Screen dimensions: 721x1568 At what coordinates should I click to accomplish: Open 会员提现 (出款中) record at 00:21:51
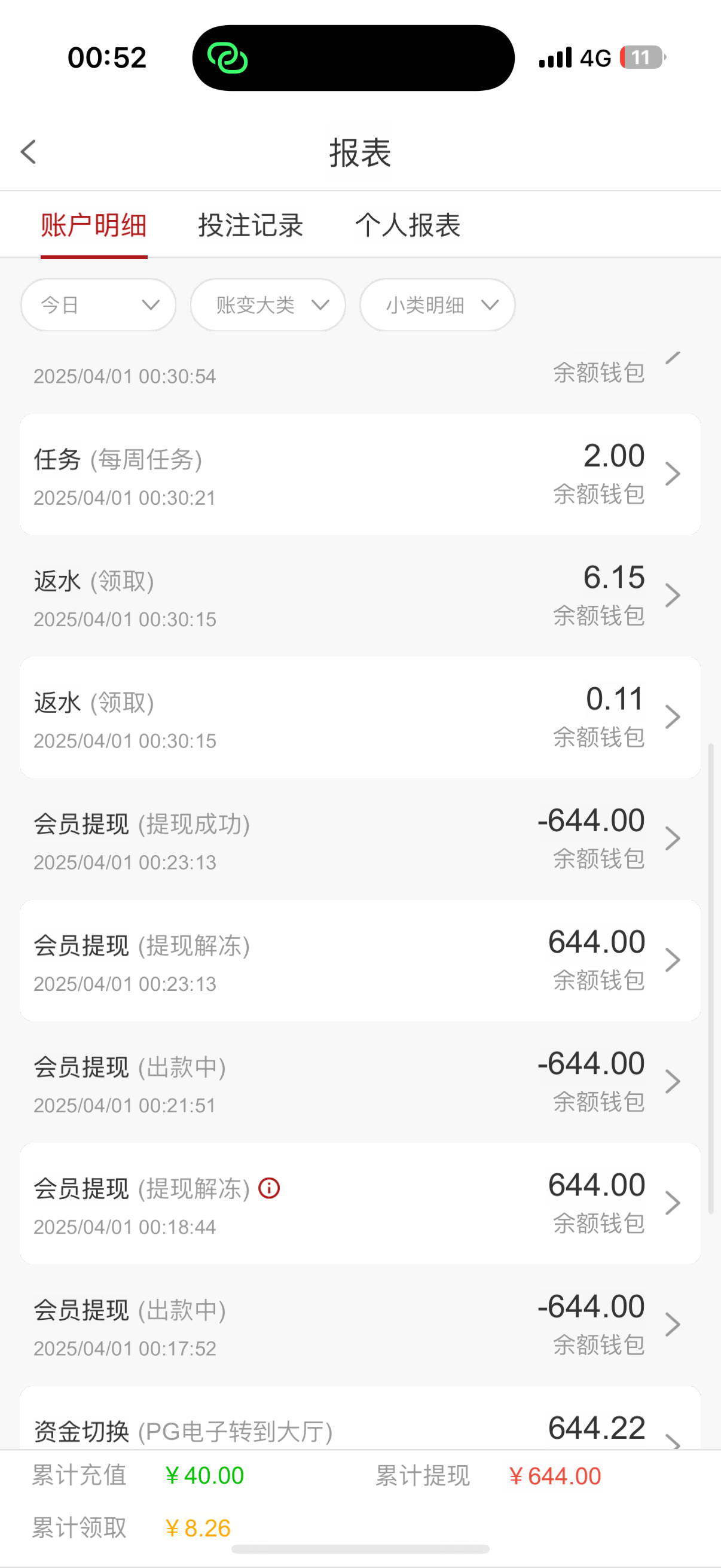pos(360,1082)
